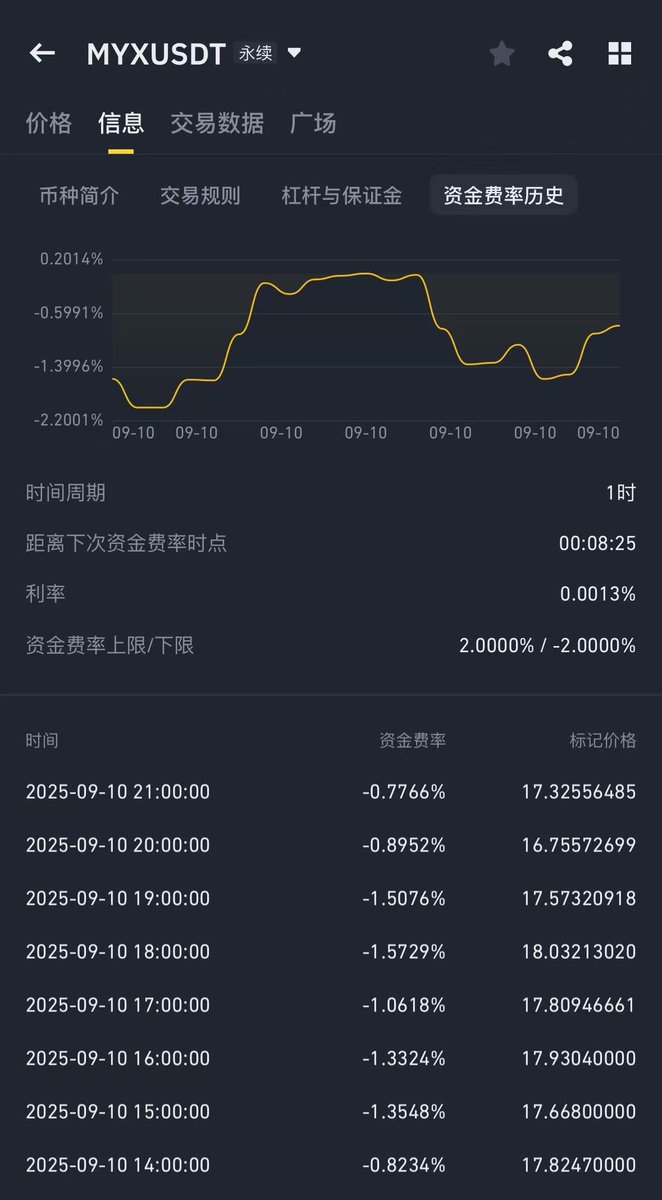Select the 资金费率历史 chip

pyautogui.click(x=504, y=195)
